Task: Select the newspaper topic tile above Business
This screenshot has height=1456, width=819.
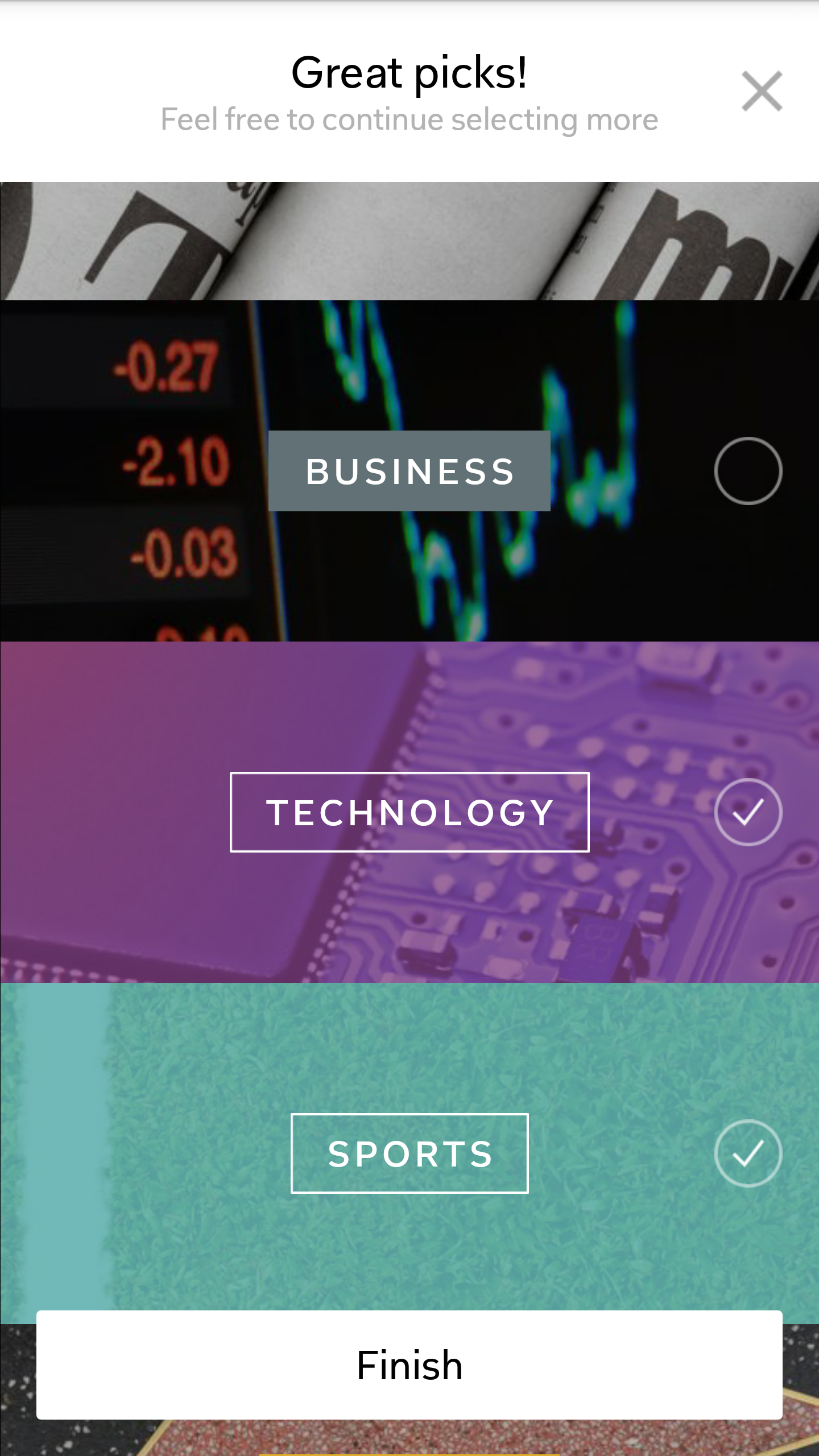Action: 409,241
